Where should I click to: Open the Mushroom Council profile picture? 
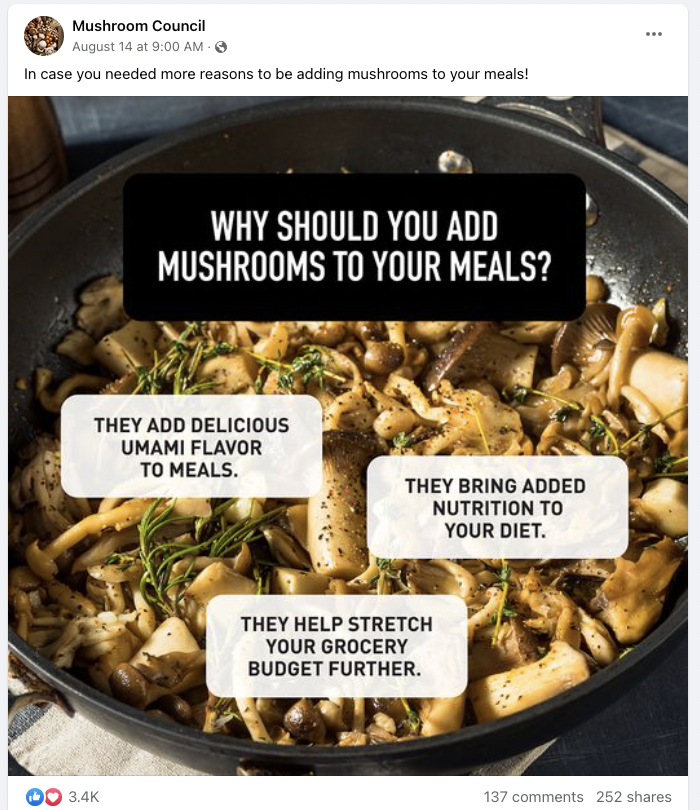point(44,36)
